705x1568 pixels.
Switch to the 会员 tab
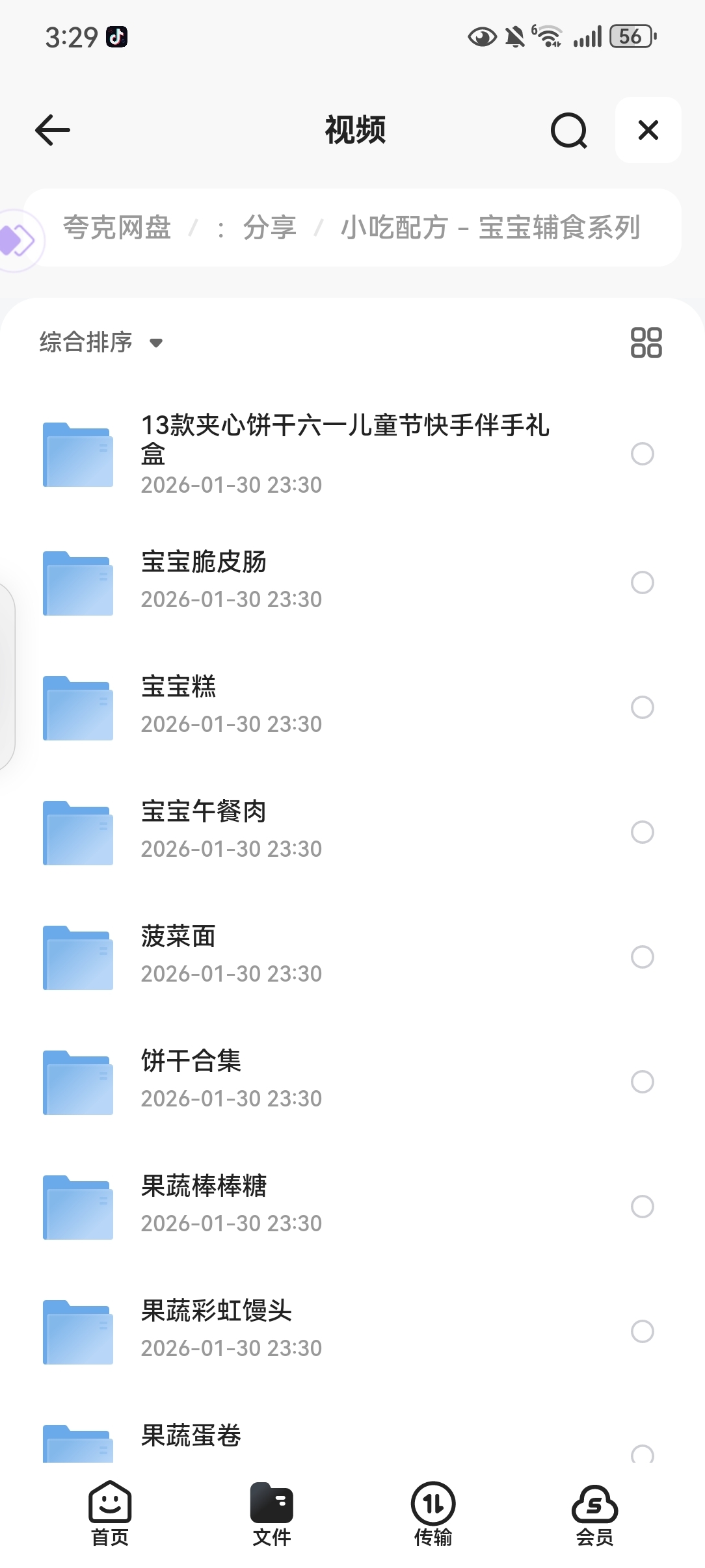point(594,1513)
